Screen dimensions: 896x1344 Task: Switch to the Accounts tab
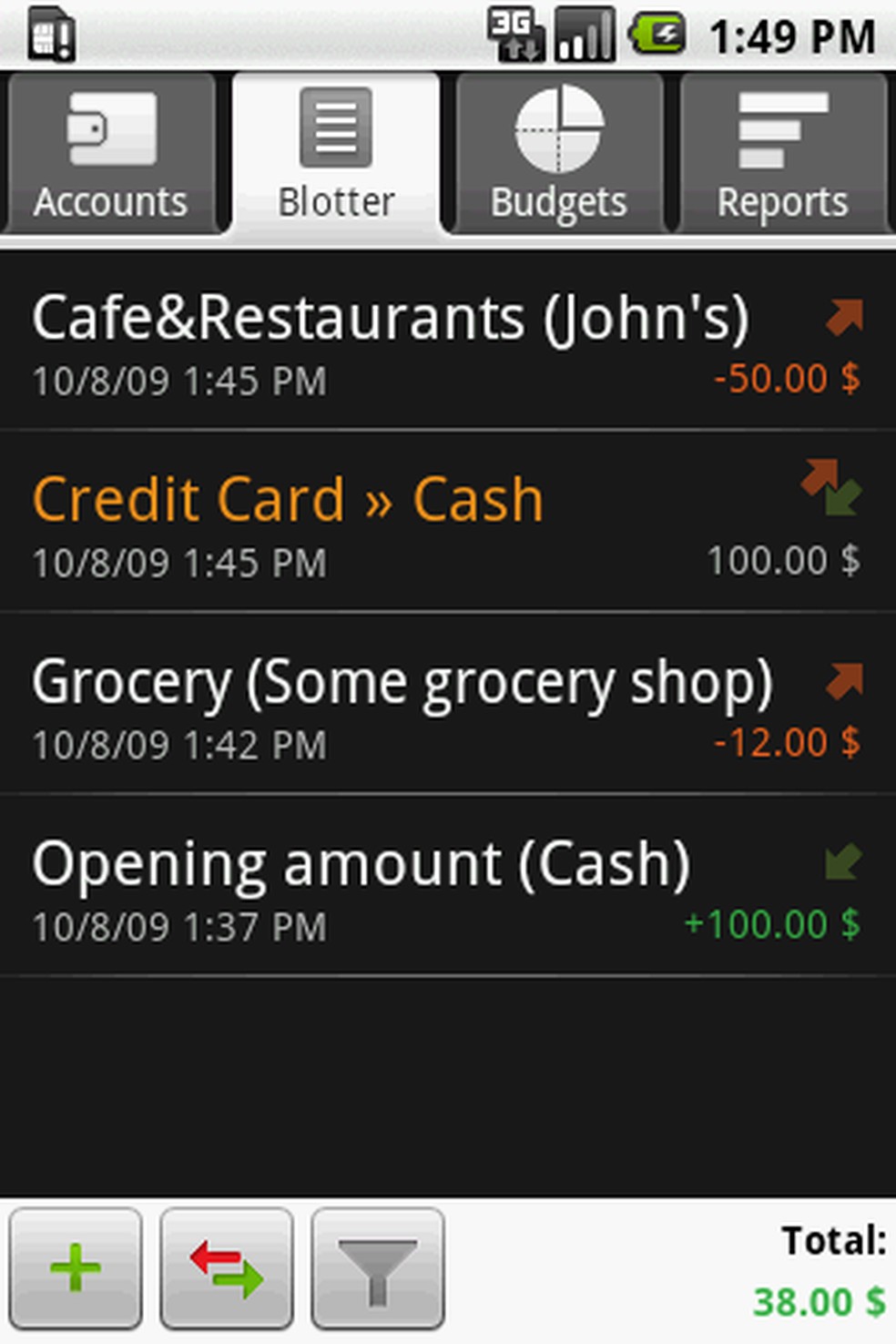tap(110, 155)
